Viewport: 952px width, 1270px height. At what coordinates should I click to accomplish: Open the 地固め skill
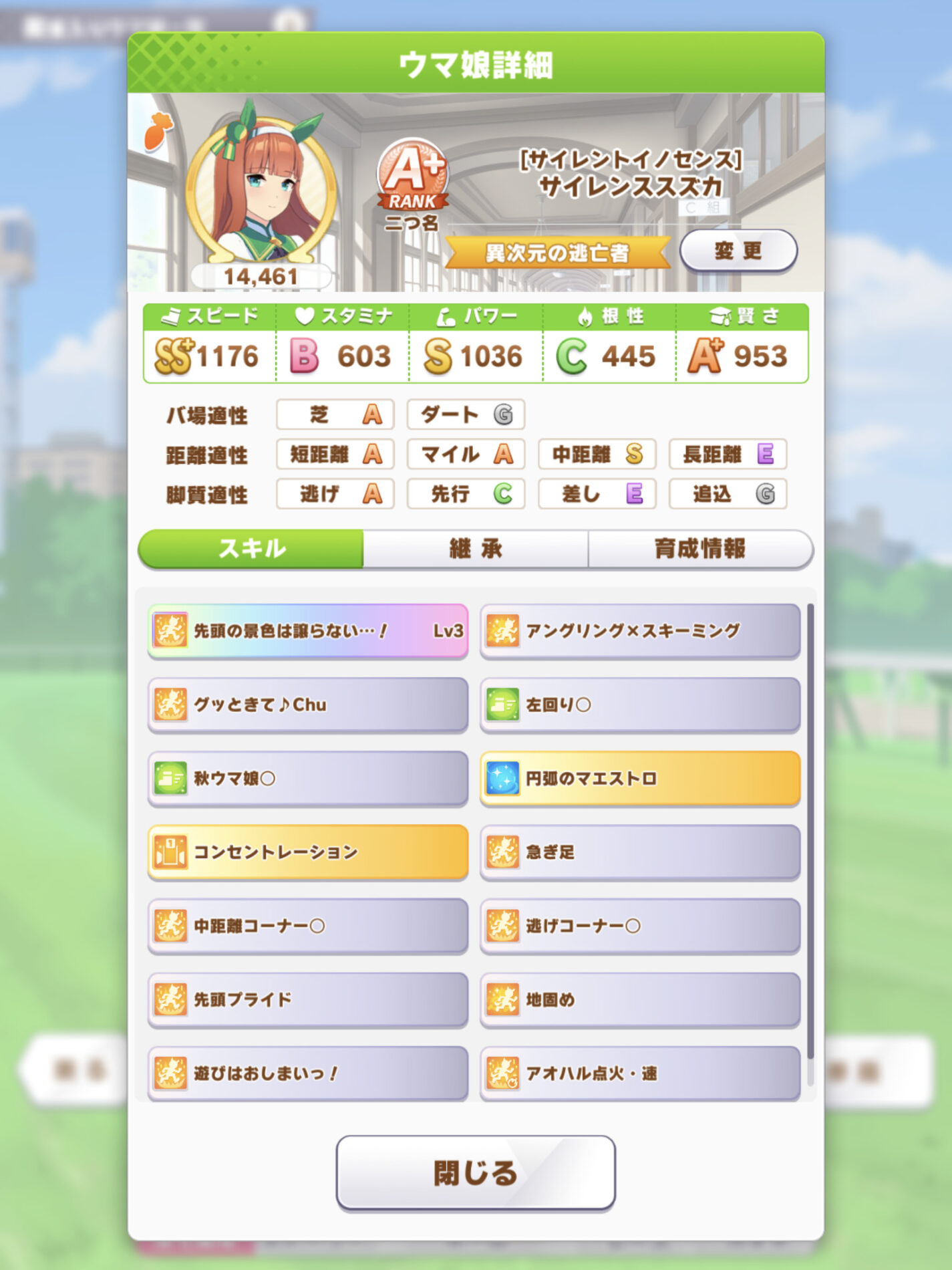click(x=639, y=999)
